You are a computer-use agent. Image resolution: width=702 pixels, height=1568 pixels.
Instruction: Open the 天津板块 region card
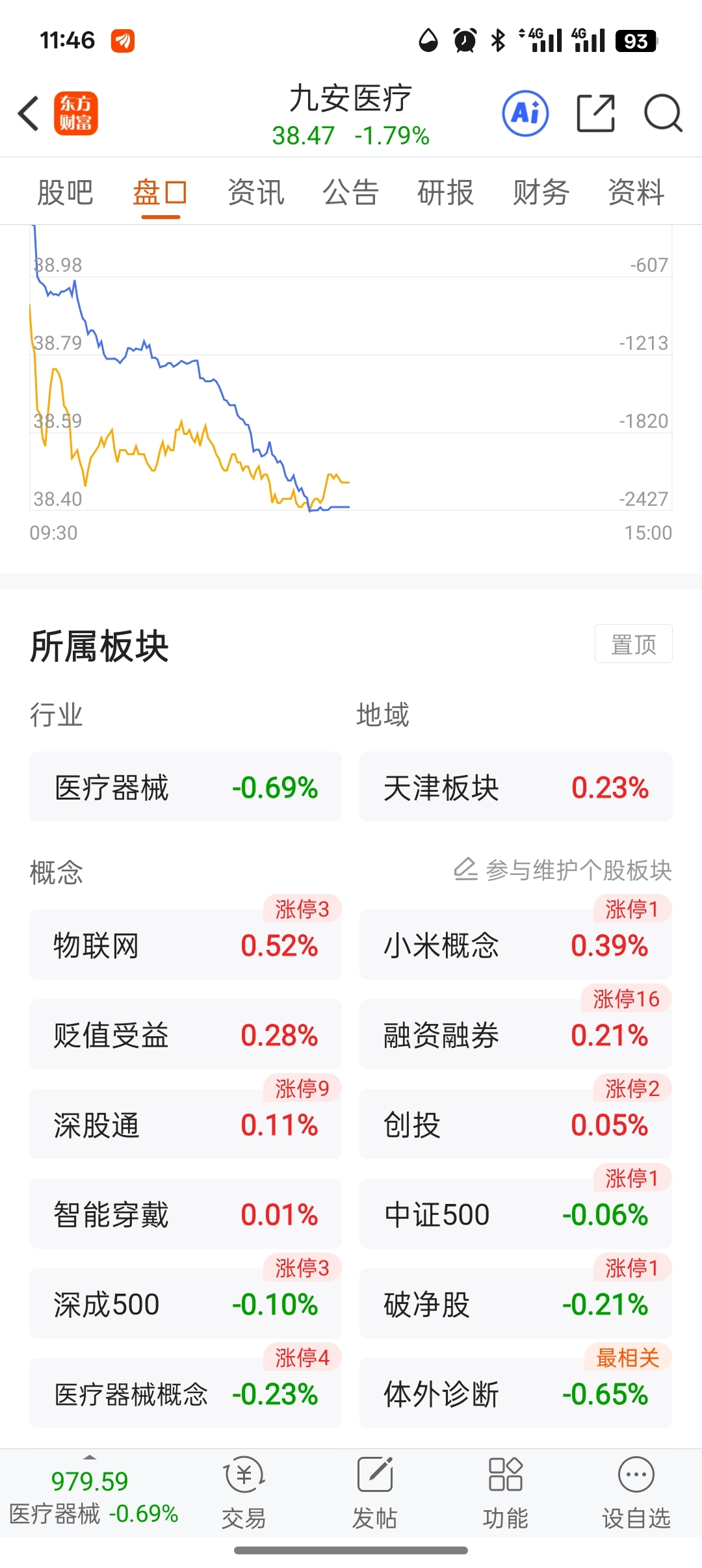tap(516, 787)
